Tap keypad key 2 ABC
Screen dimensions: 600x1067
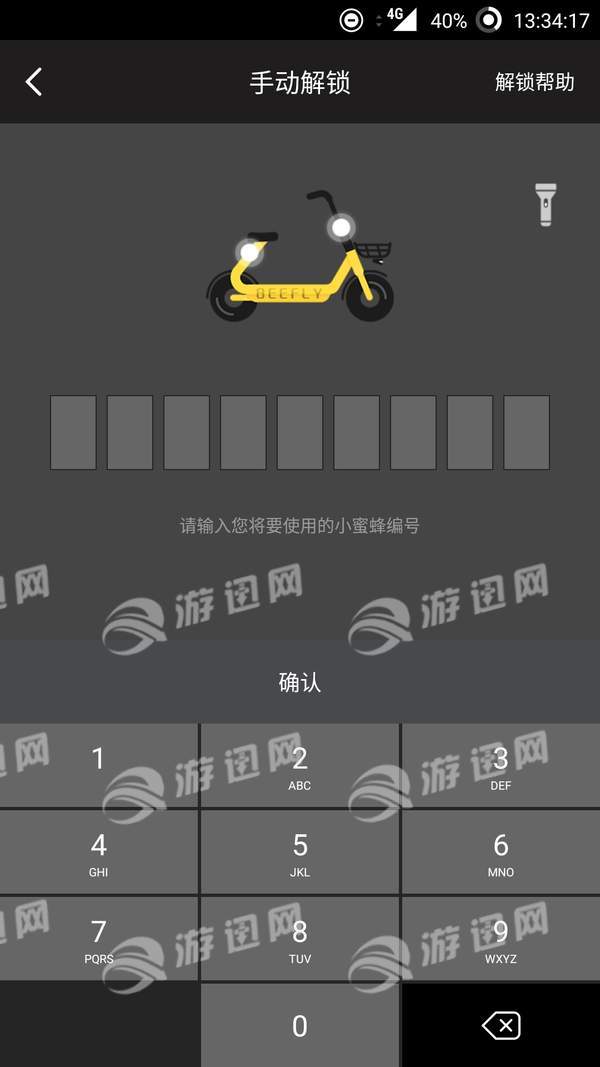click(300, 765)
